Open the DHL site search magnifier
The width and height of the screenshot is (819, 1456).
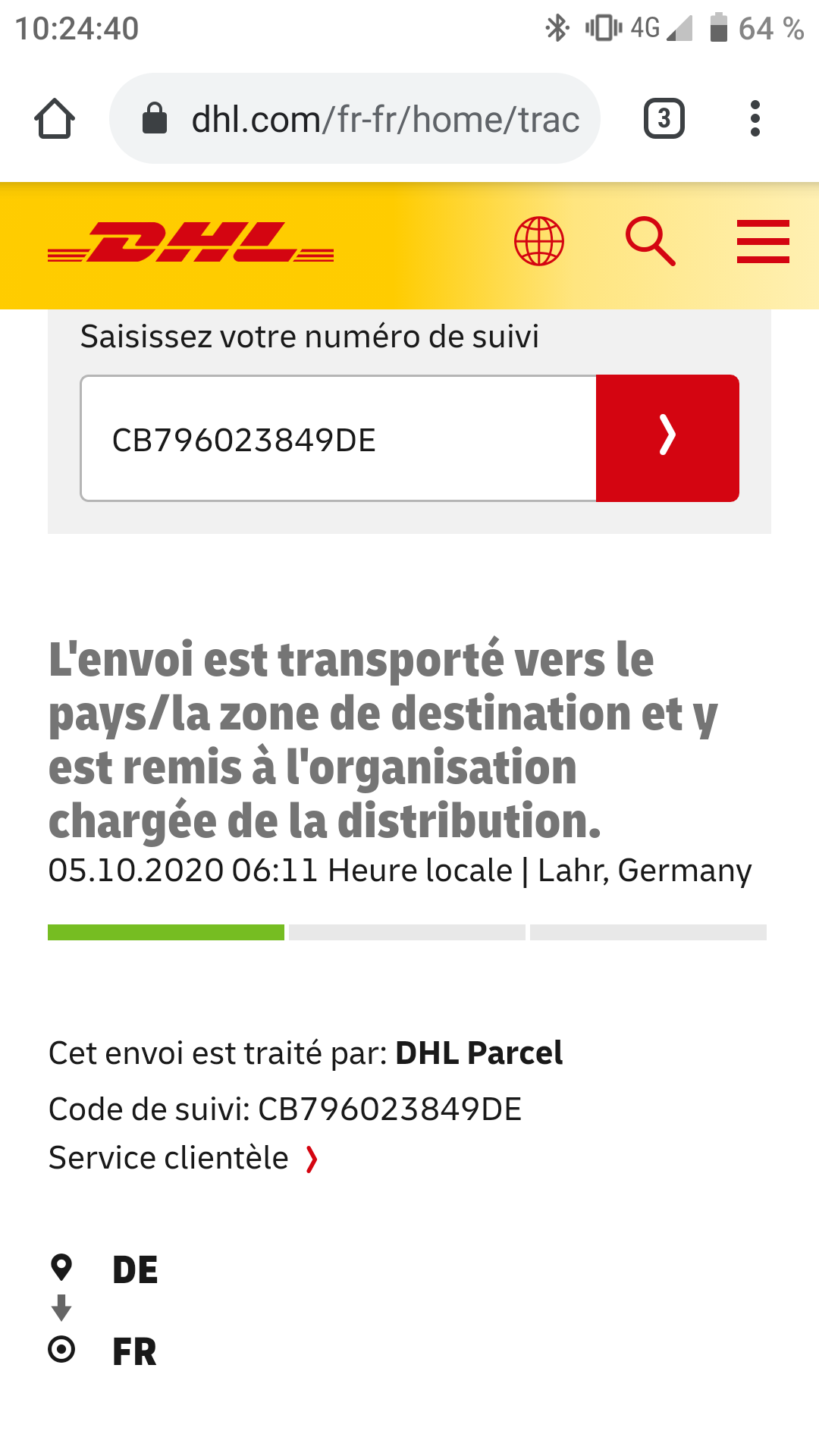pyautogui.click(x=651, y=241)
